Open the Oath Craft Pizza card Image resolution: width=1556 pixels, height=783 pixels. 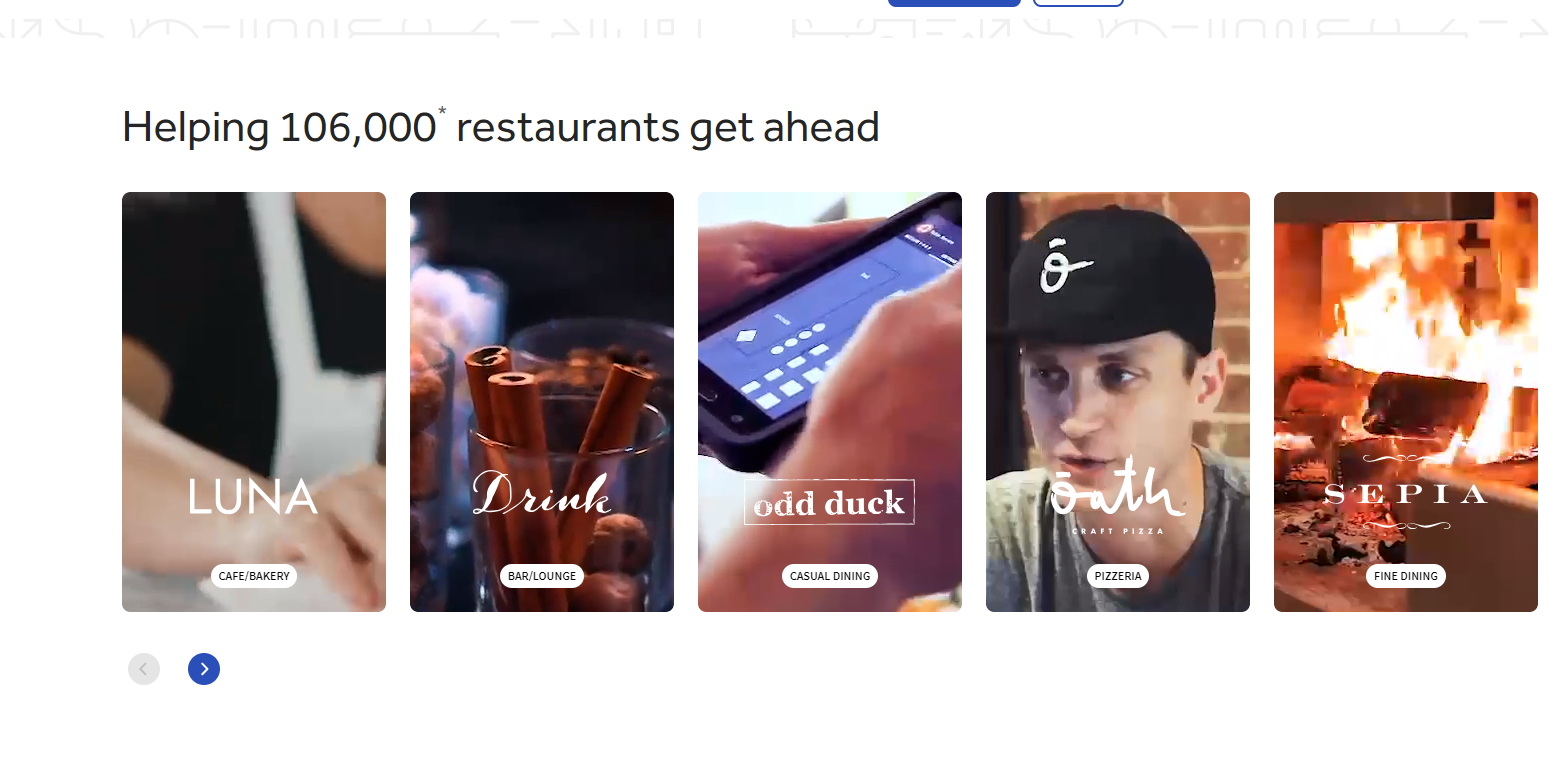pyautogui.click(x=1117, y=401)
